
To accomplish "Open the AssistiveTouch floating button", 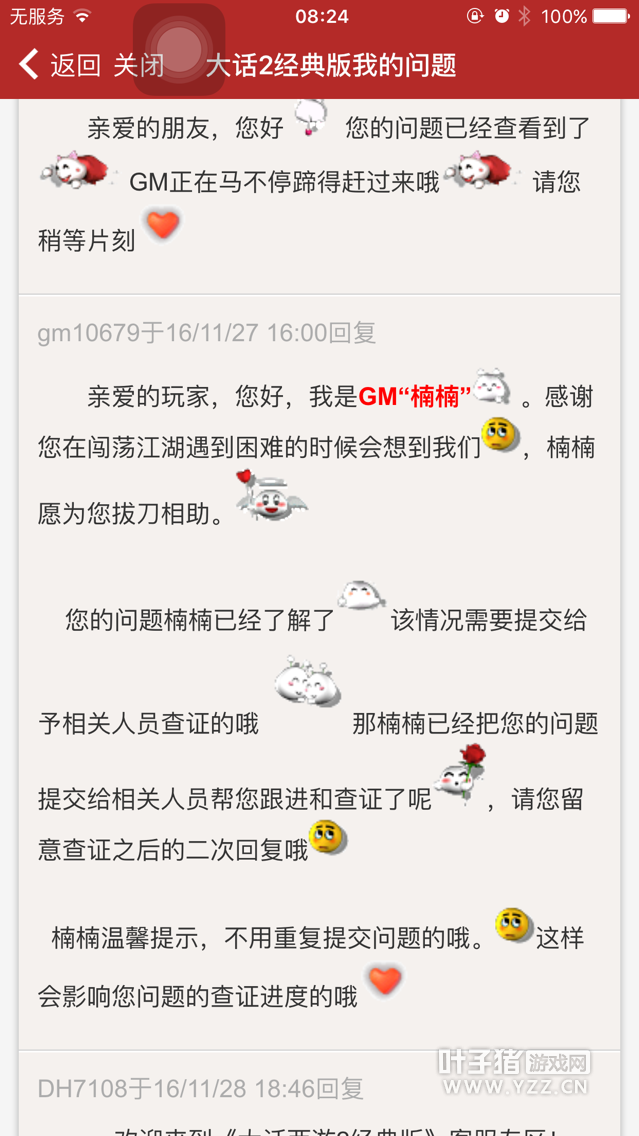I will (179, 47).
